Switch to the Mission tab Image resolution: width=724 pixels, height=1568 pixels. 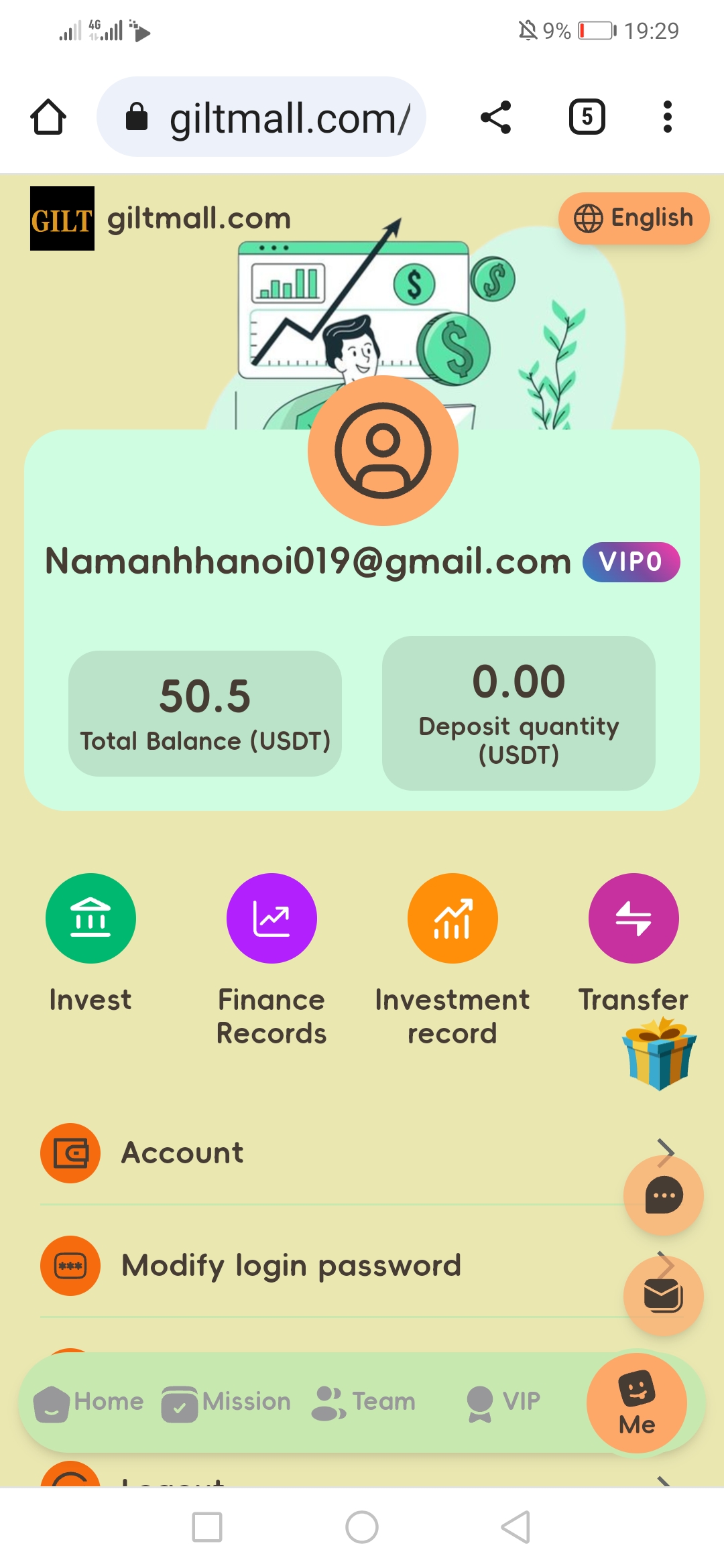[x=227, y=1402]
